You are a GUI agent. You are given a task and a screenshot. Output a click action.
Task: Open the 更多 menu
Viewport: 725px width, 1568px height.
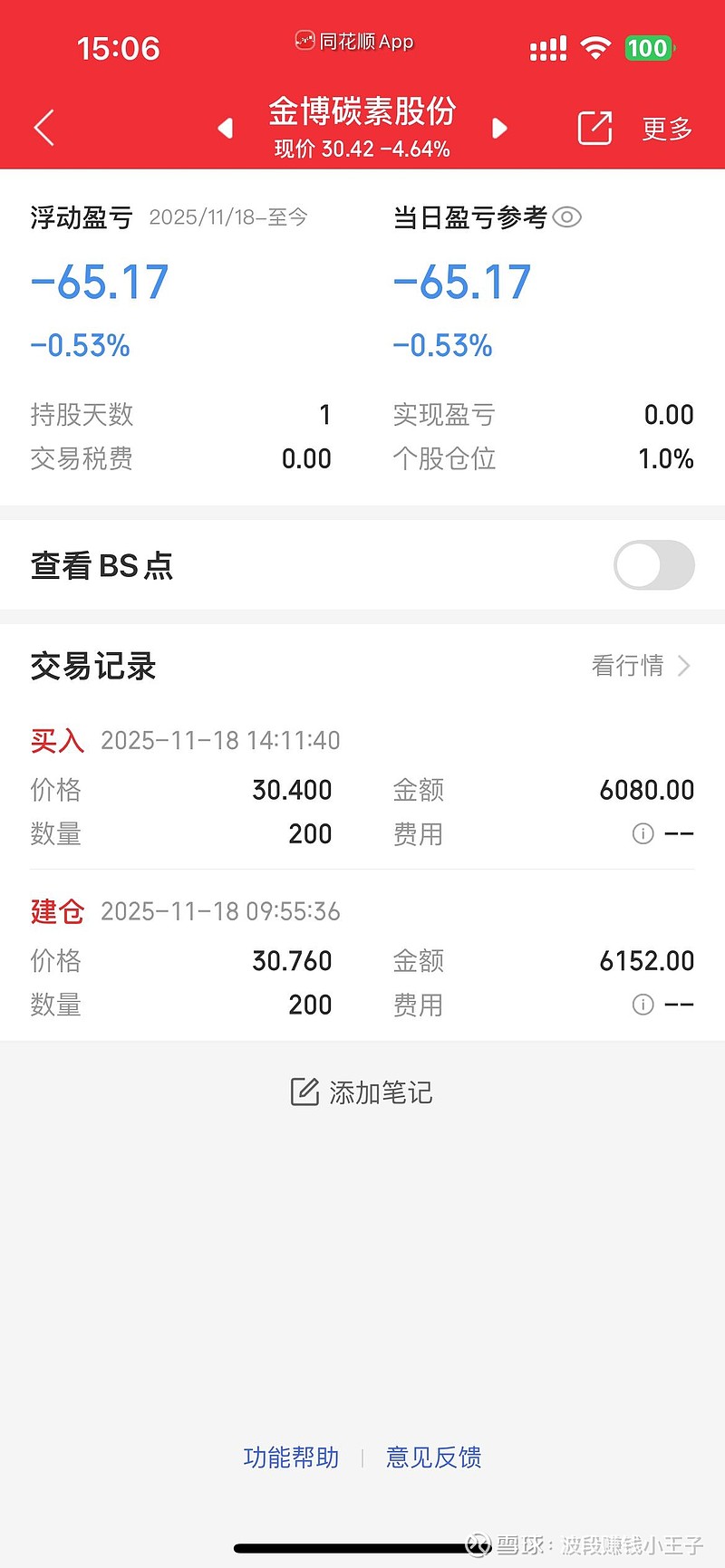(667, 129)
